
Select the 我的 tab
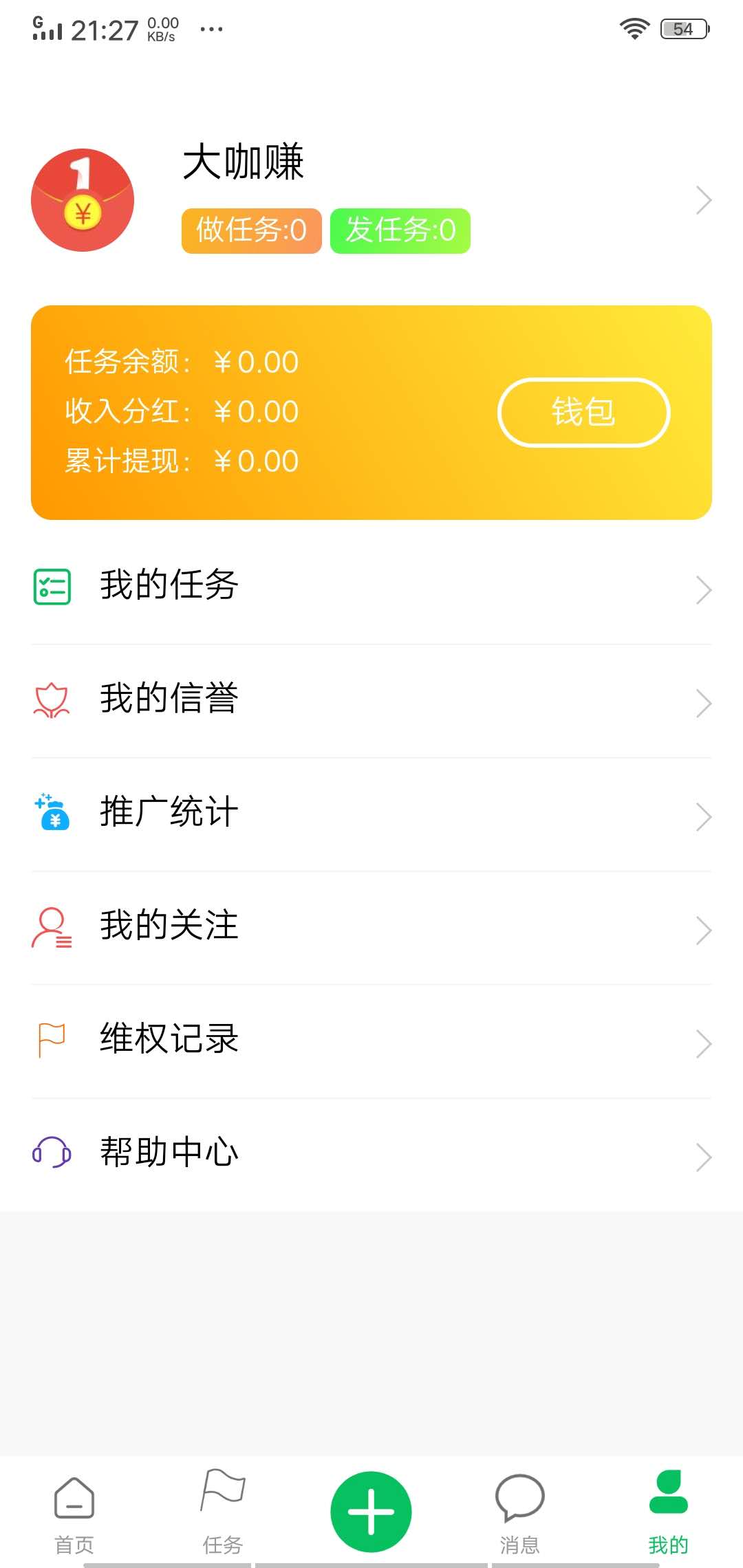(x=668, y=1513)
